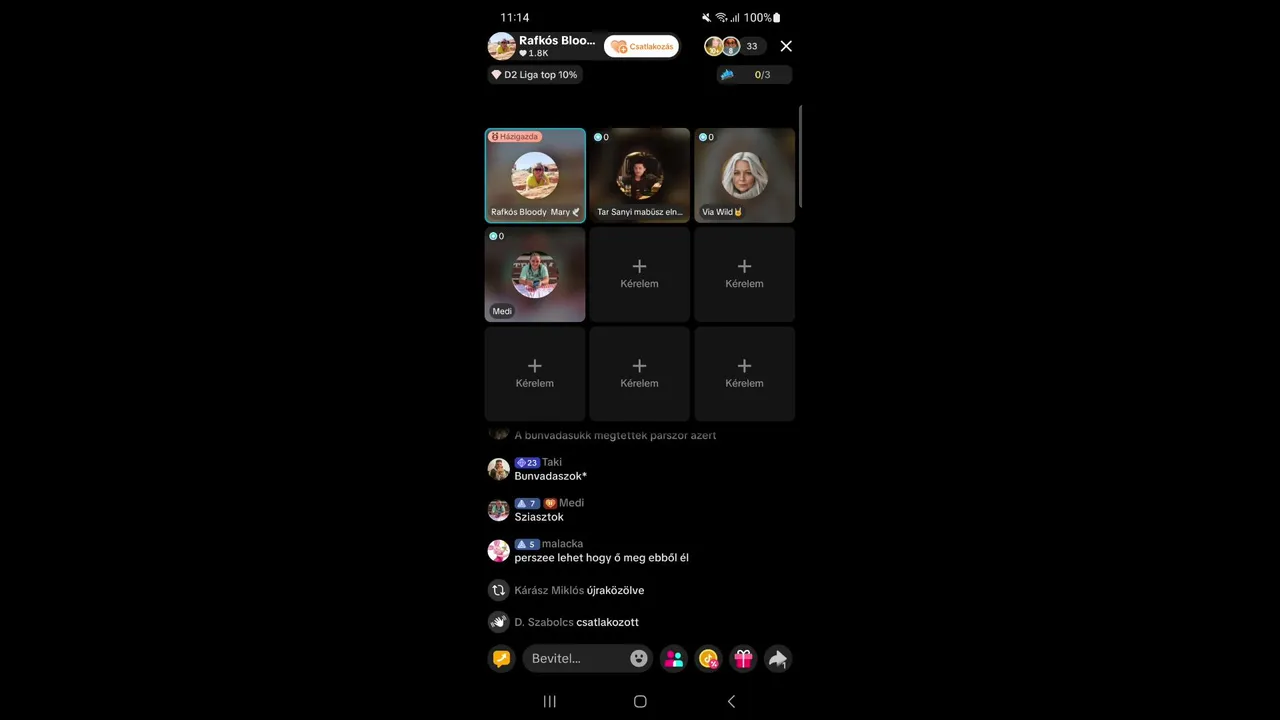Open the 0/3 task counter chip

point(755,75)
